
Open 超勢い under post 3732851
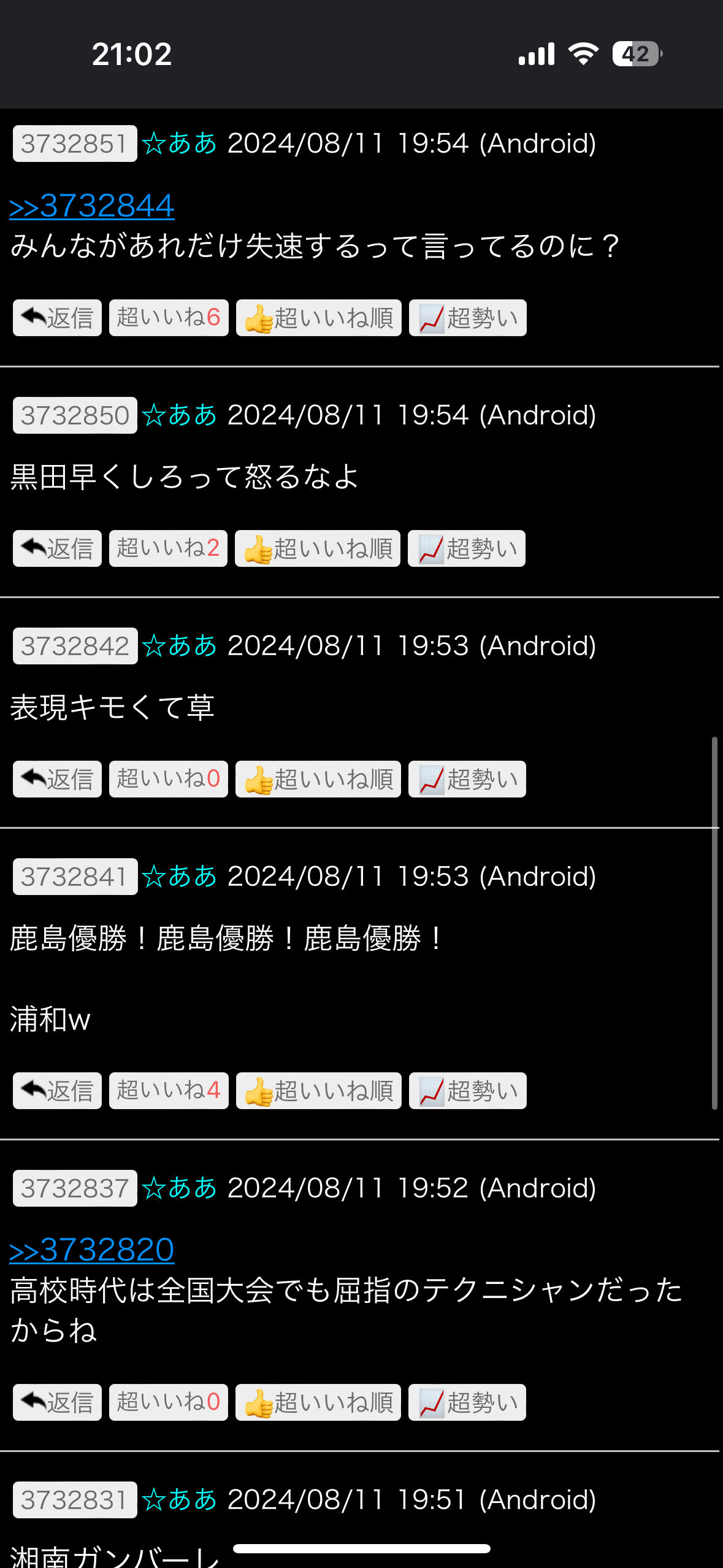[467, 318]
